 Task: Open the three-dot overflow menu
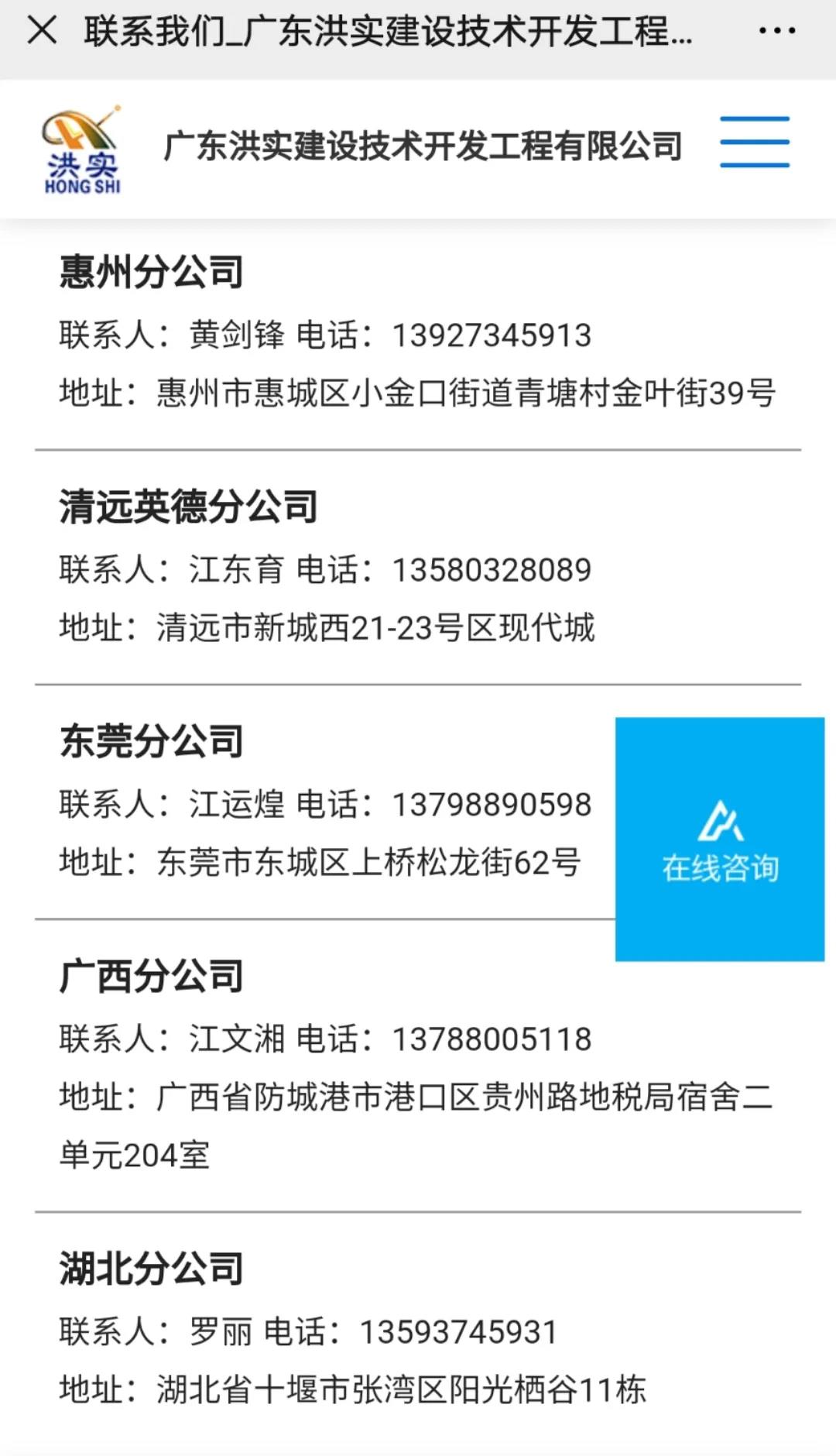(x=776, y=31)
